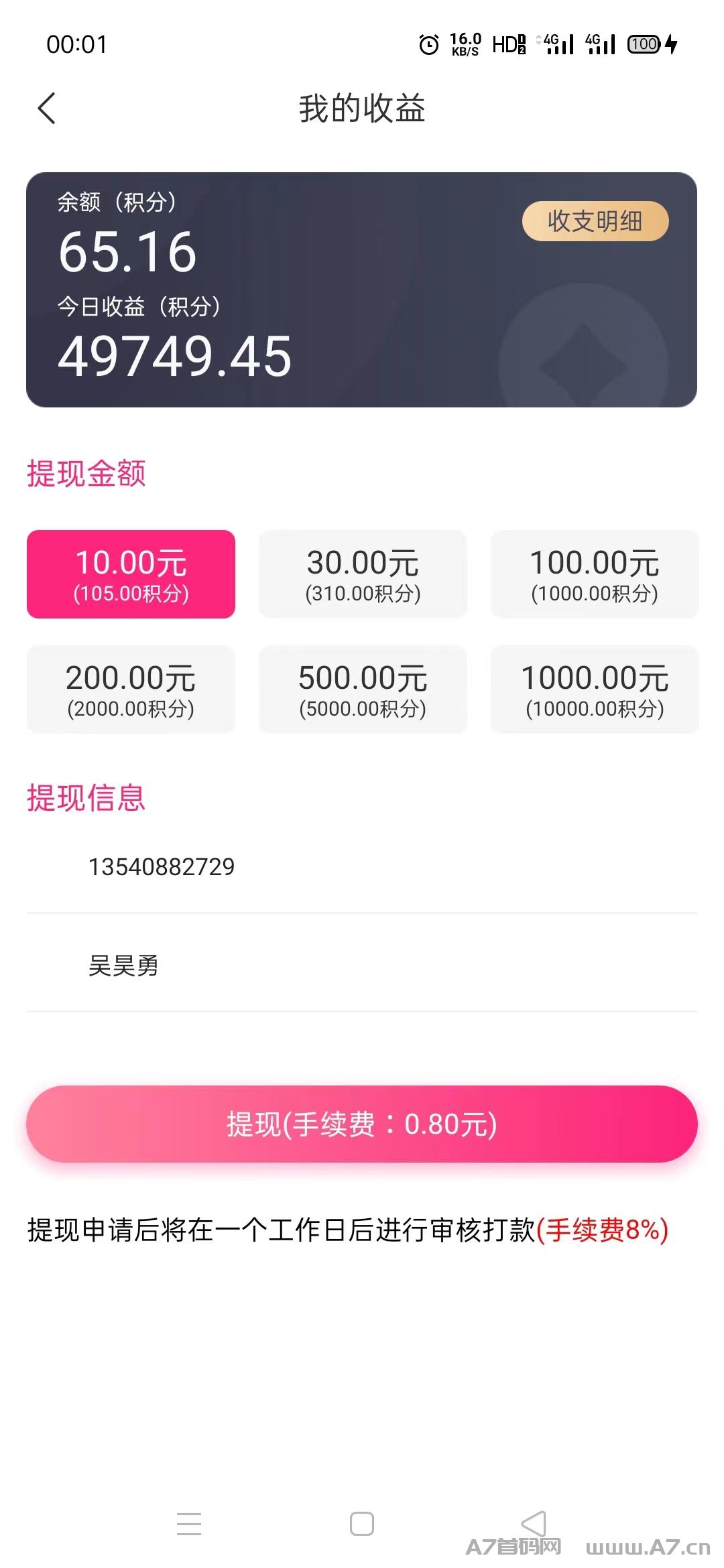Open recent apps from system navigation
Screen dimensions: 724x1568
pos(189,1523)
